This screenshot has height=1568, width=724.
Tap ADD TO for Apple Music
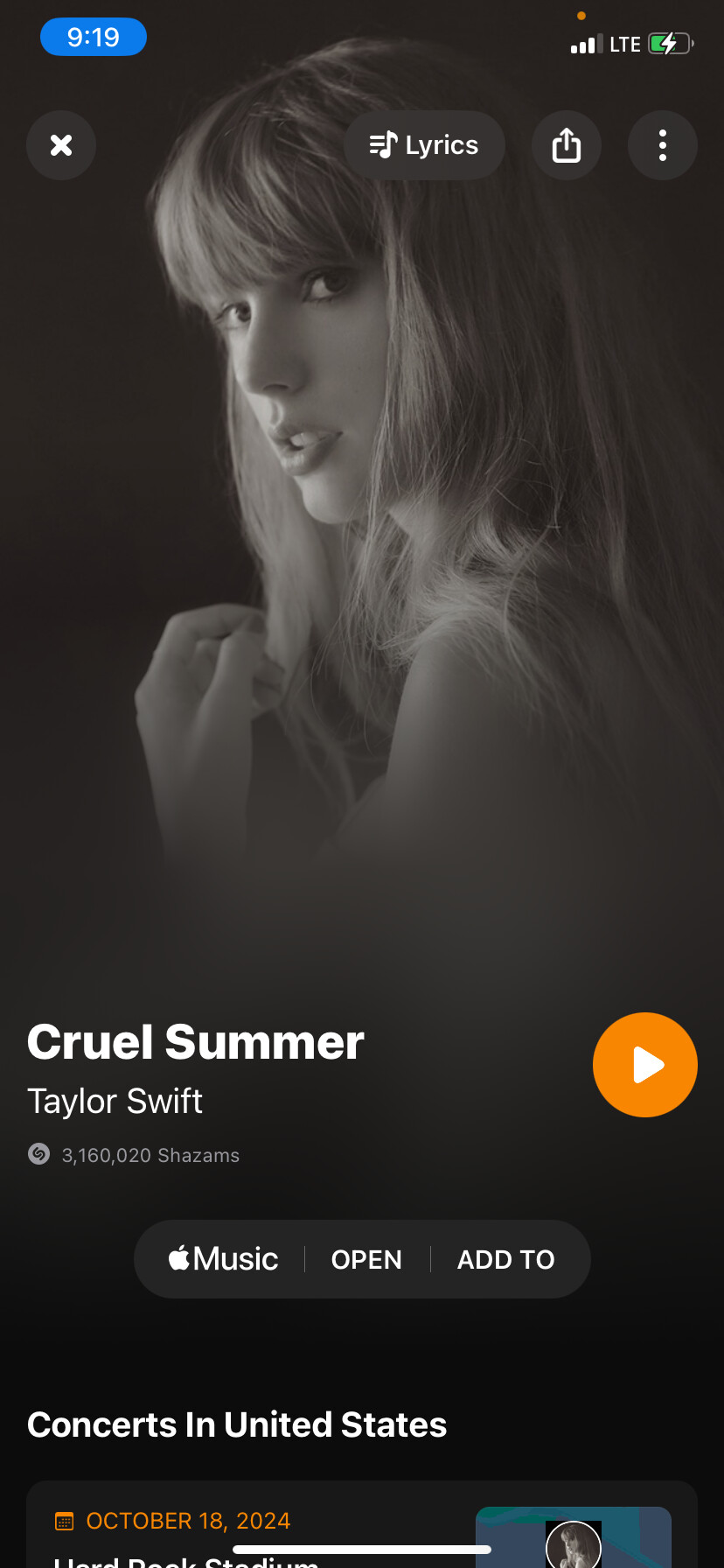click(505, 1259)
